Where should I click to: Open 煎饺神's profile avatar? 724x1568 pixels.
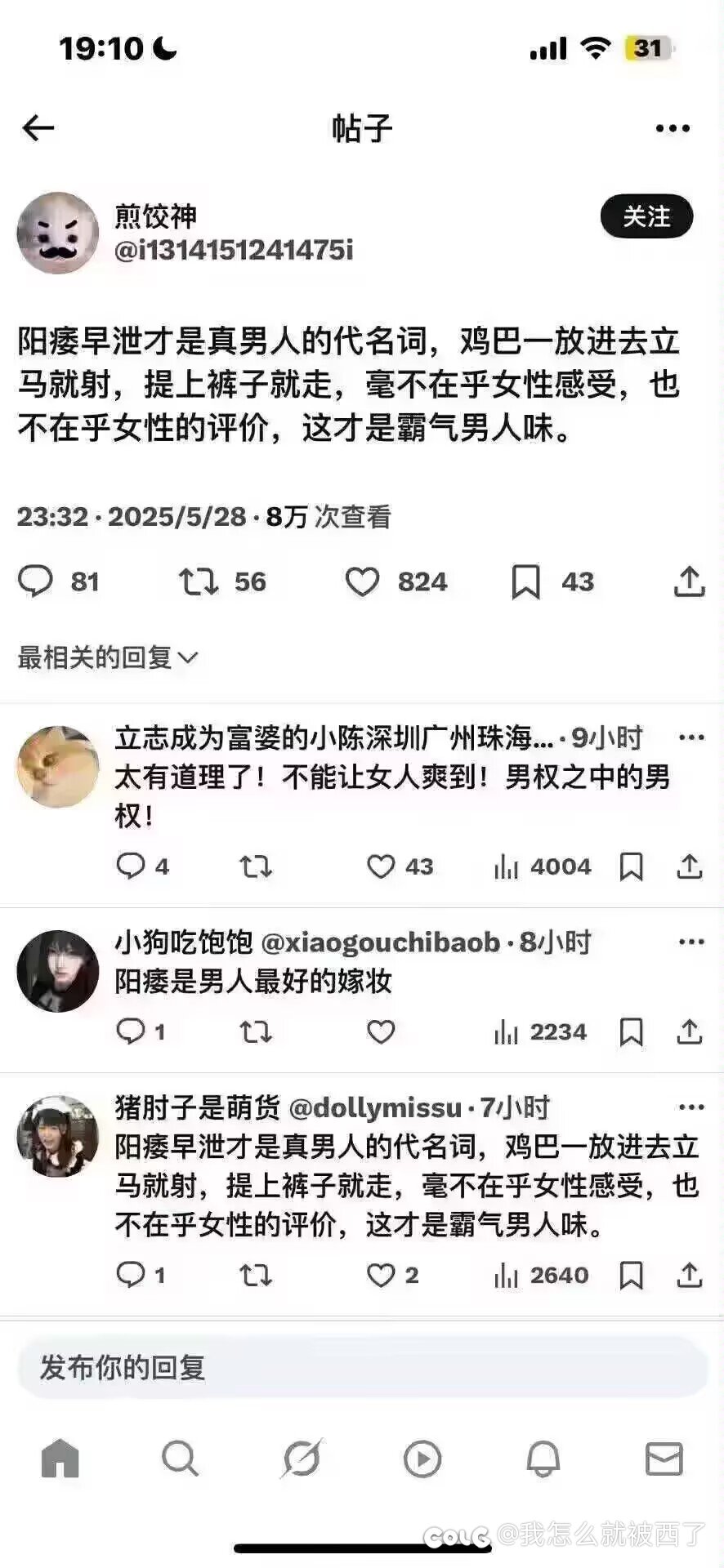tap(58, 233)
